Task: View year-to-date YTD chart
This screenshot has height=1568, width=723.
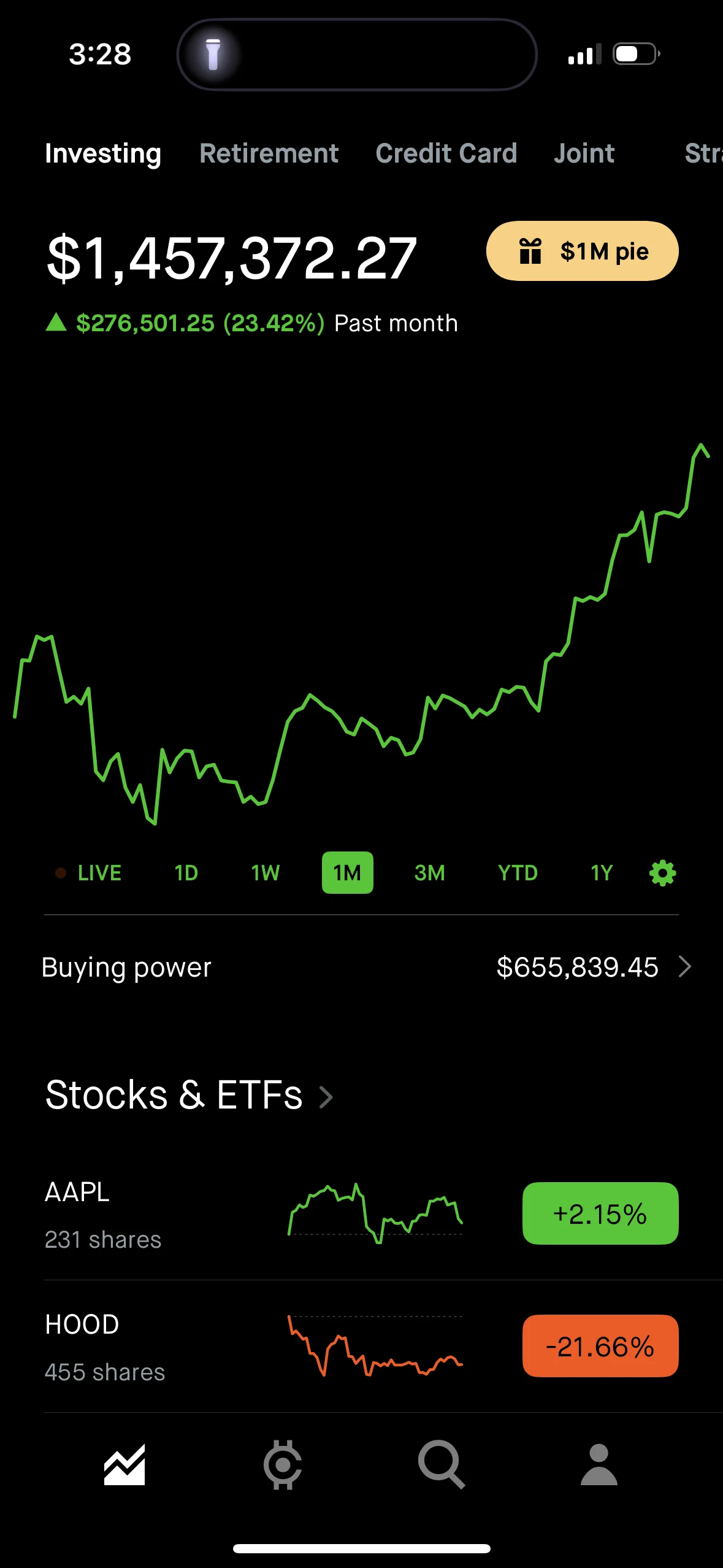Action: tap(518, 872)
